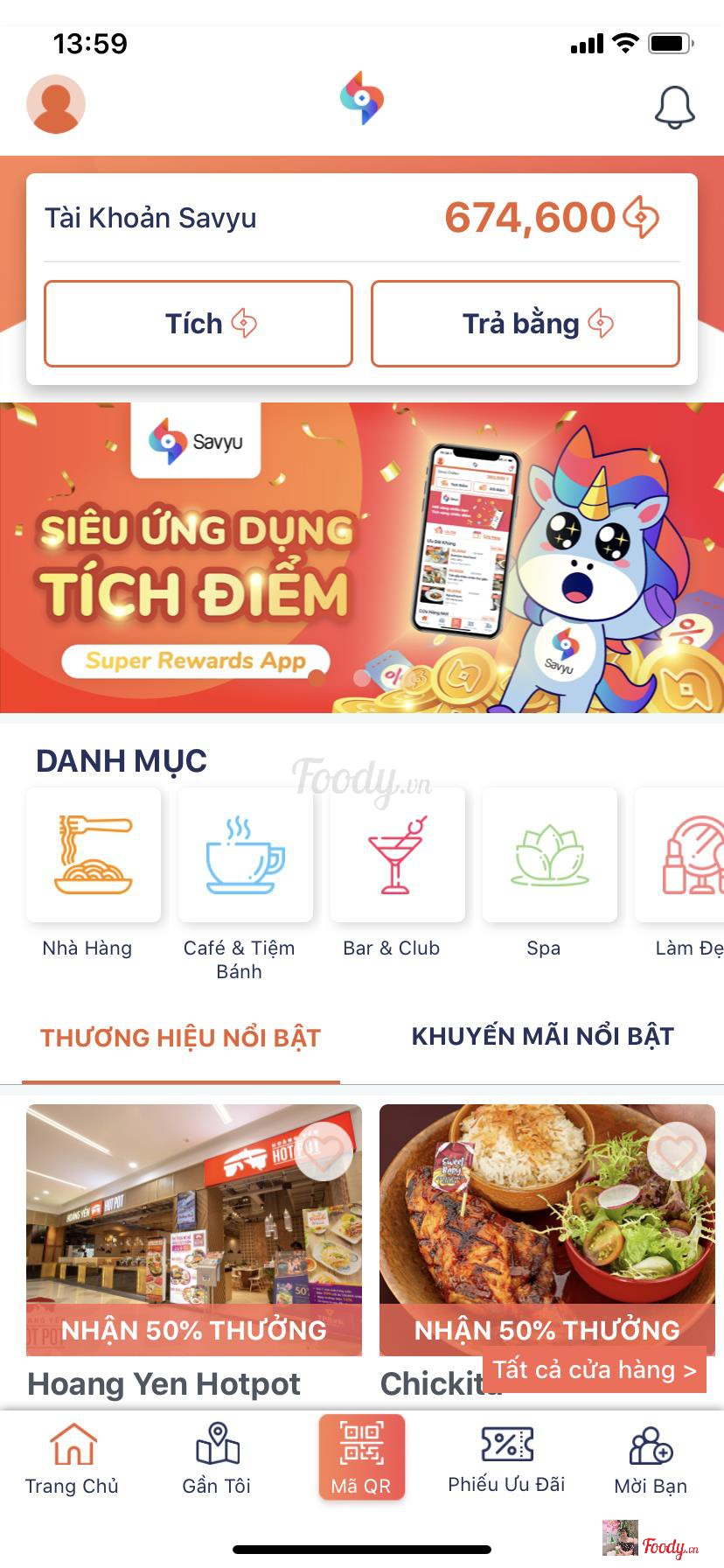Open the profile avatar

click(56, 104)
